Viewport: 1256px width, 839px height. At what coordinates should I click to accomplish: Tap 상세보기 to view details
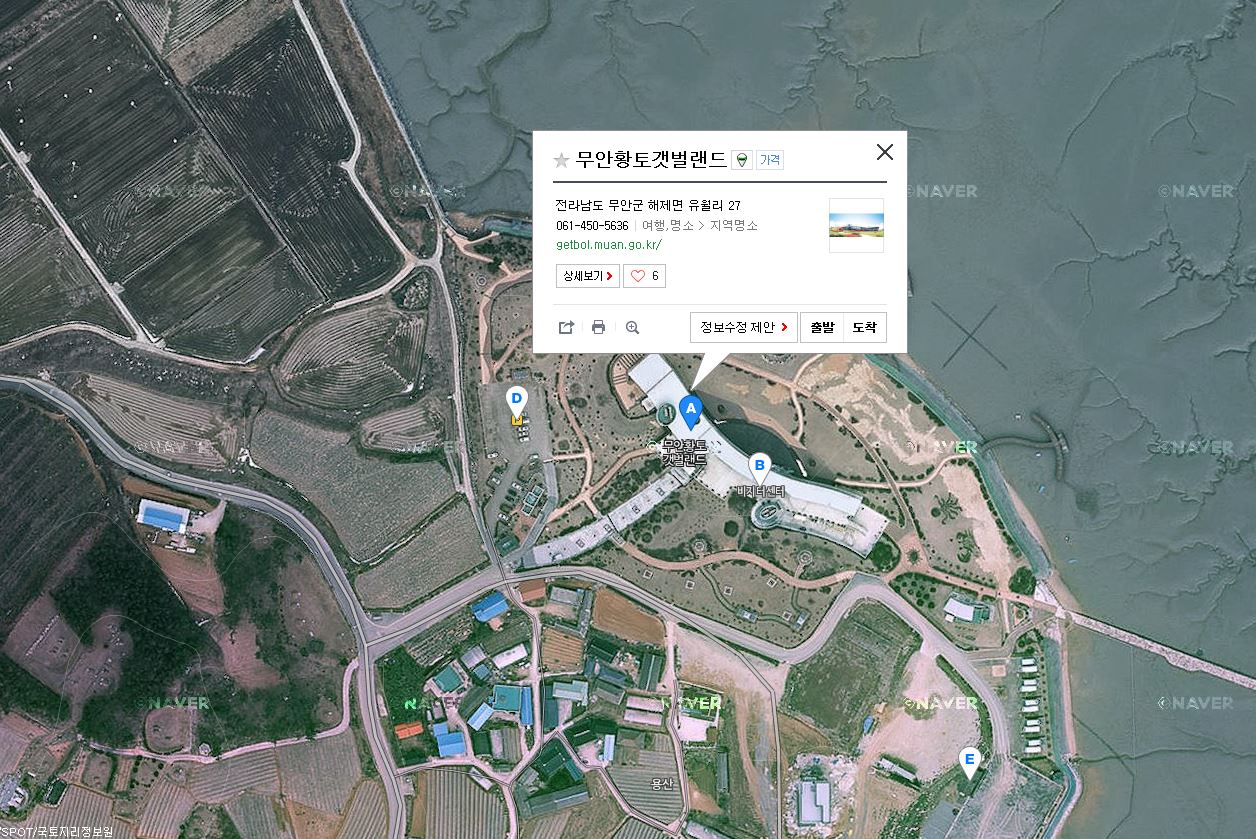[587, 276]
